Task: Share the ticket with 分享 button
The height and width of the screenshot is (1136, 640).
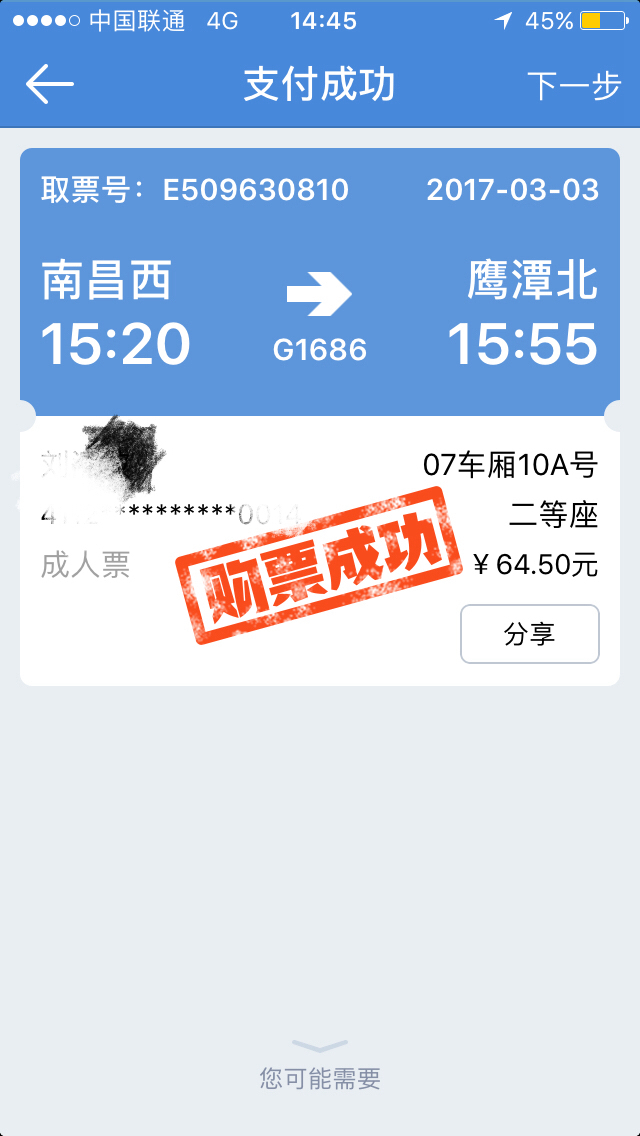Action: (529, 634)
